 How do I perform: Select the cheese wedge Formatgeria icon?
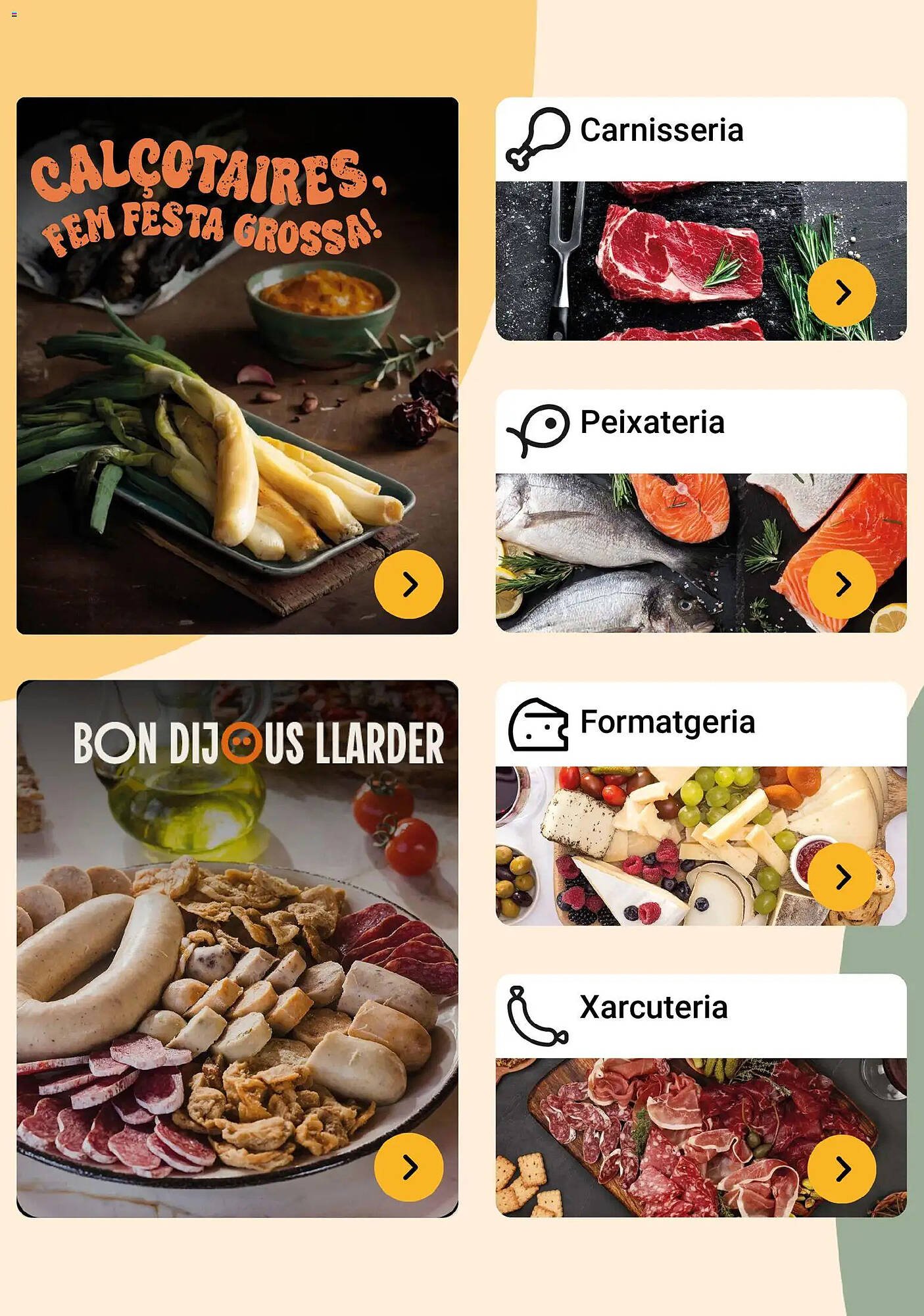(538, 726)
